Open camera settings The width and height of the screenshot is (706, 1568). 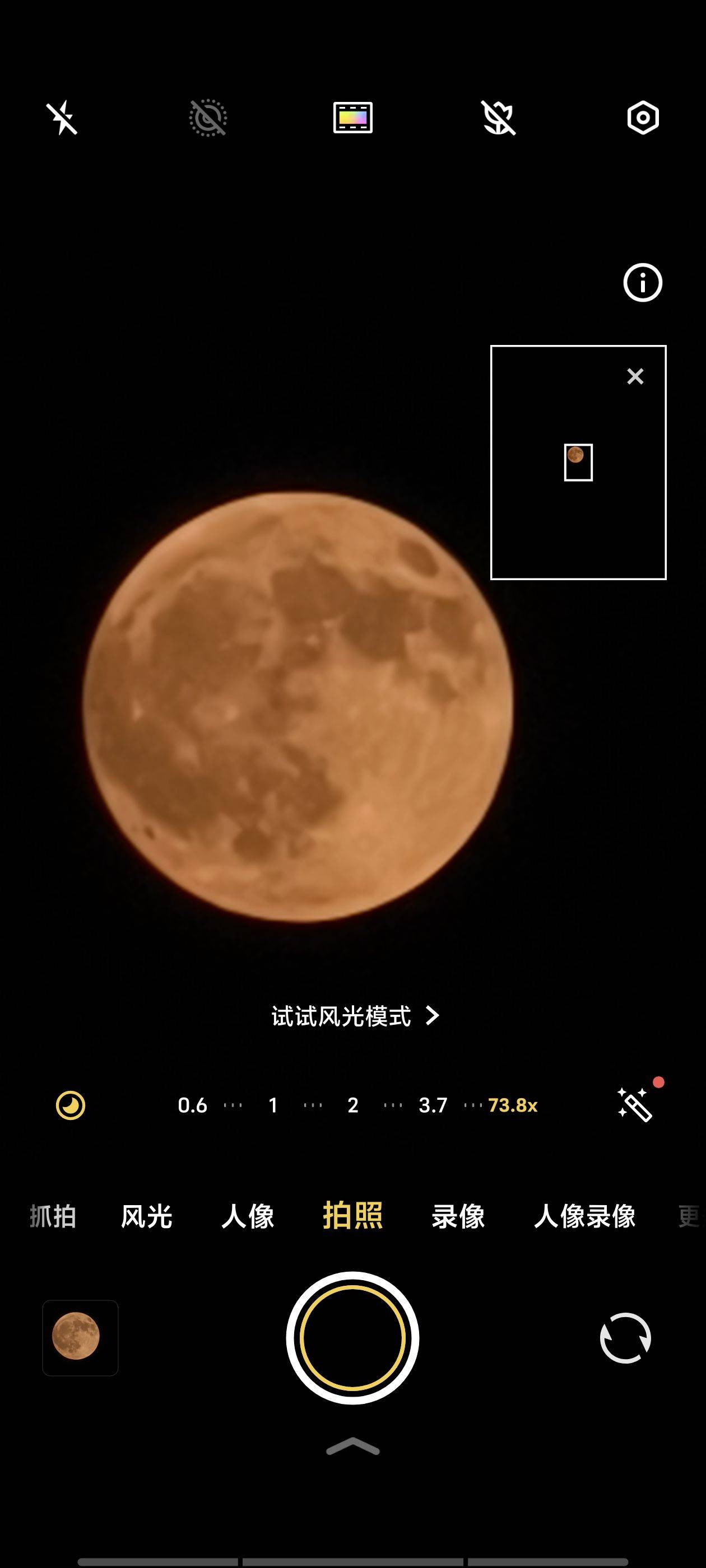pyautogui.click(x=643, y=118)
